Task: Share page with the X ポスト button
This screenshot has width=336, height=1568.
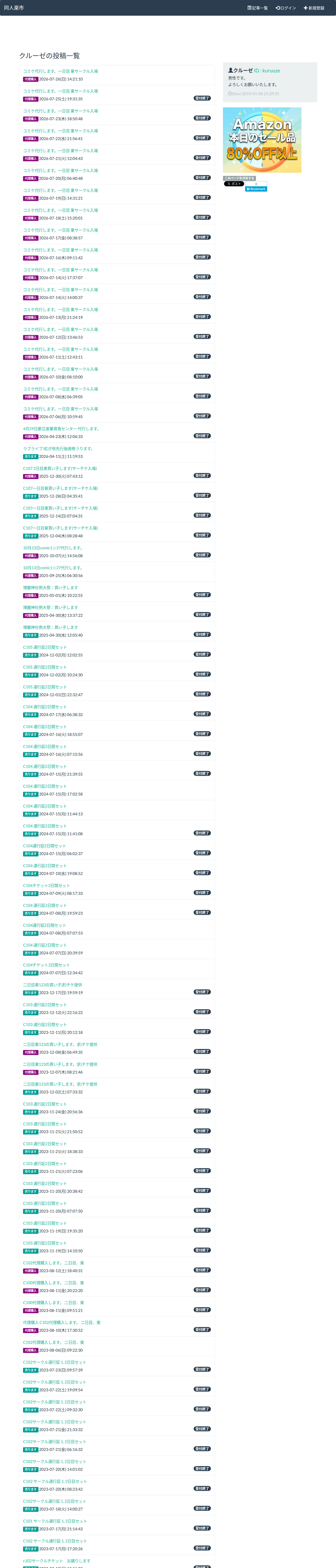Action: click(234, 184)
